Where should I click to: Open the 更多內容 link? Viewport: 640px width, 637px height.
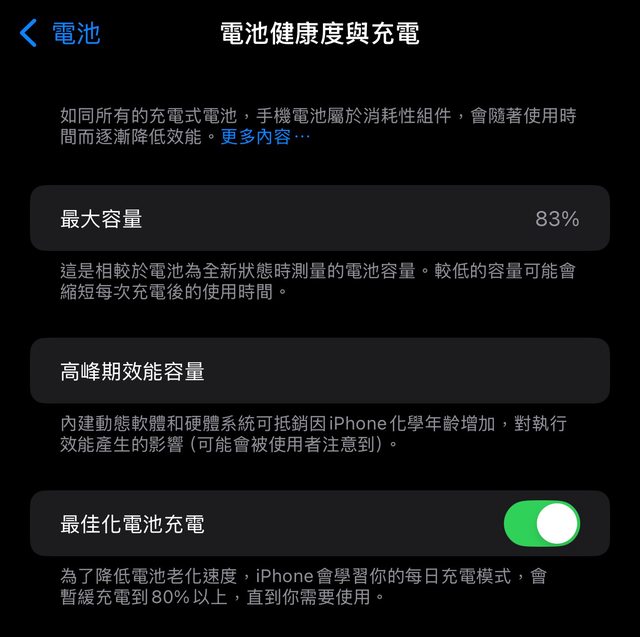(265, 137)
